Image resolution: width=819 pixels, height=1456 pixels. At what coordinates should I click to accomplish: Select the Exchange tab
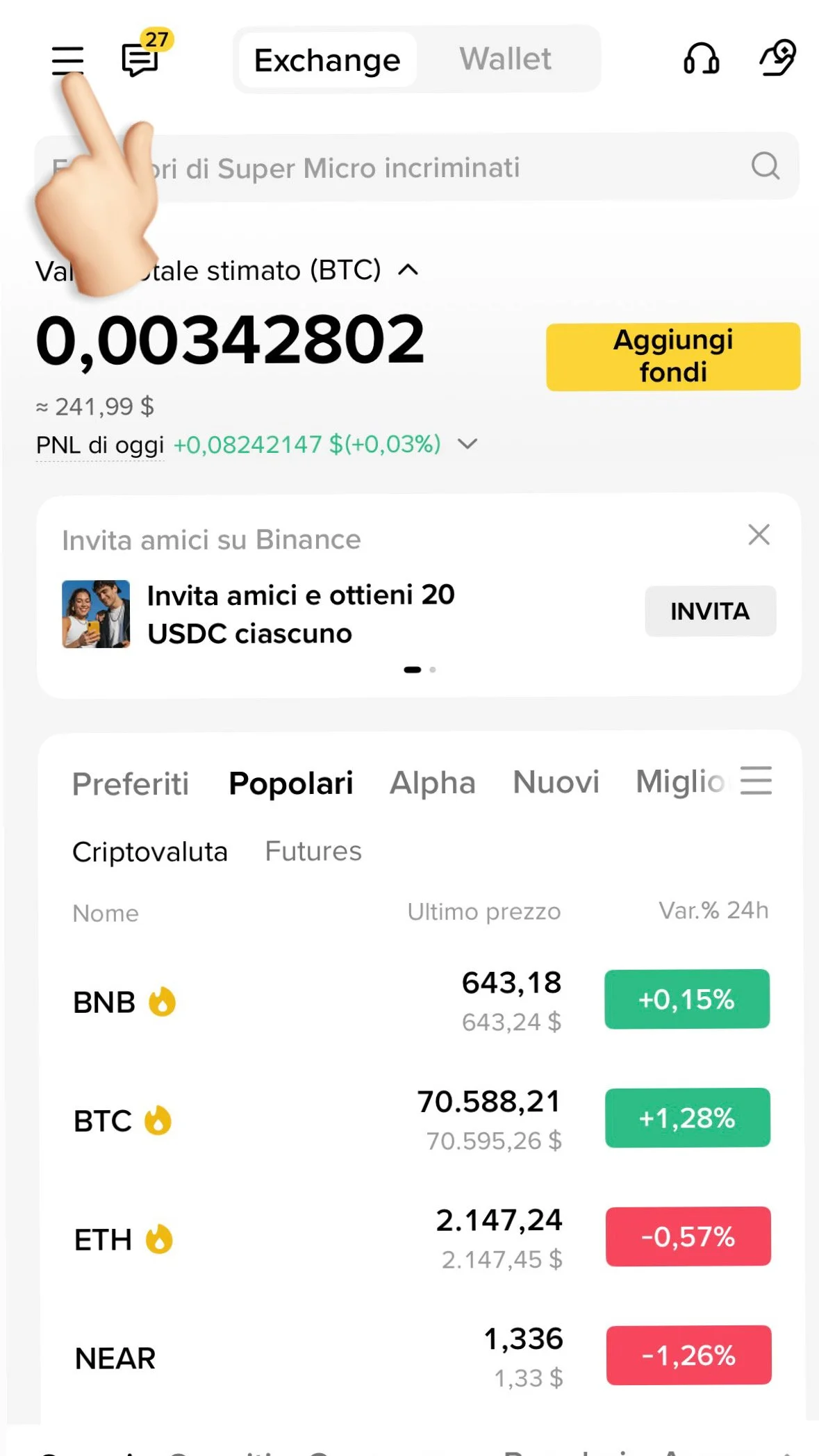coord(327,60)
